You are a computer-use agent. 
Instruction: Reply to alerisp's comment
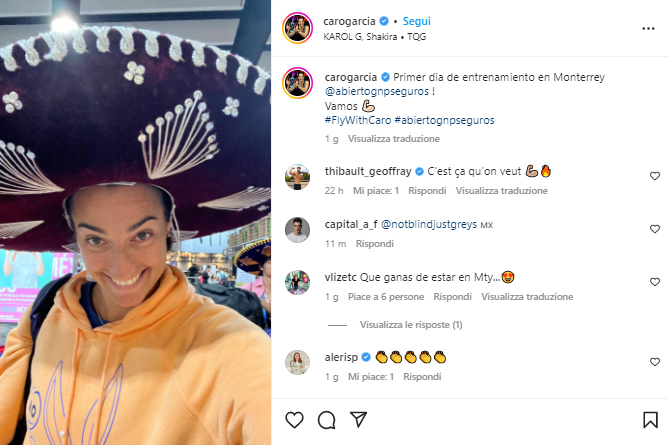click(x=424, y=377)
